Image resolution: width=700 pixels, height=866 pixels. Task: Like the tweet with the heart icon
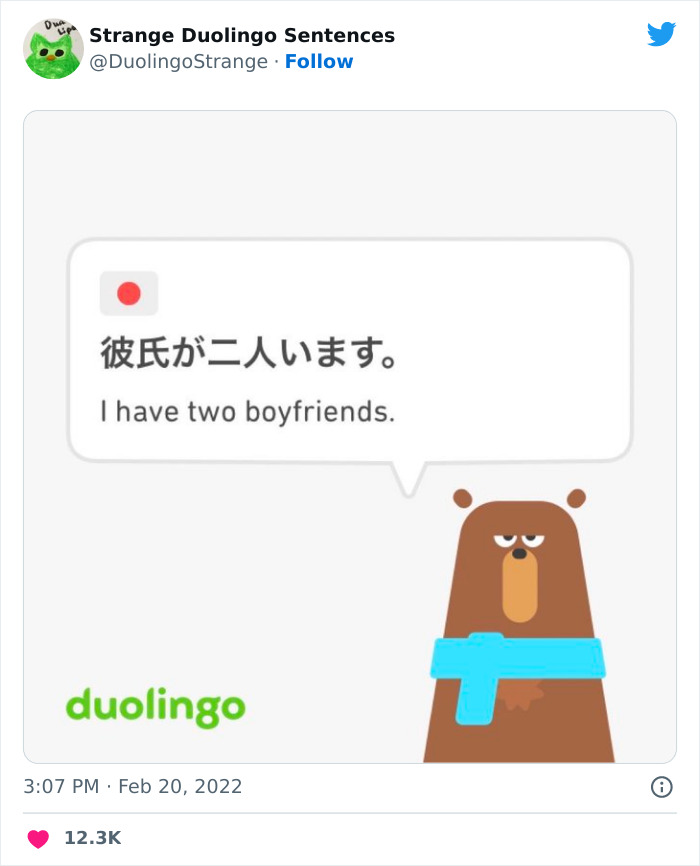click(38, 838)
